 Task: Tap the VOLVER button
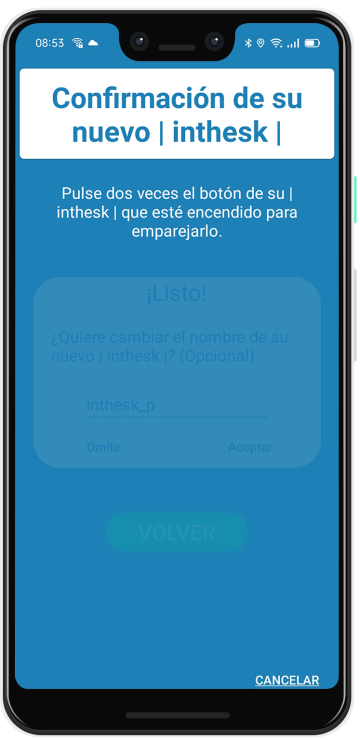click(x=177, y=532)
